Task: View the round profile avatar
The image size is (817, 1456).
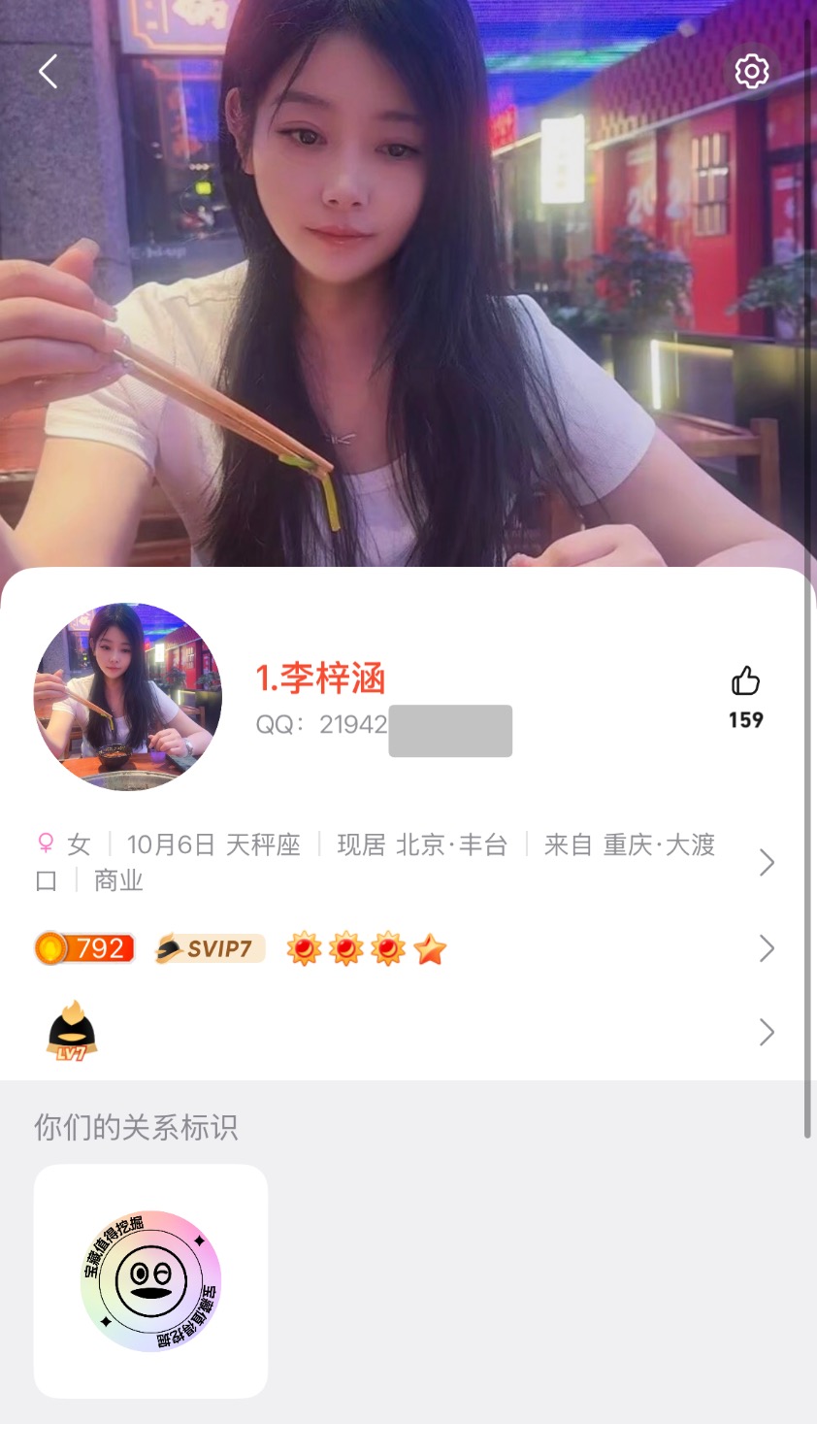Action: coord(128,697)
